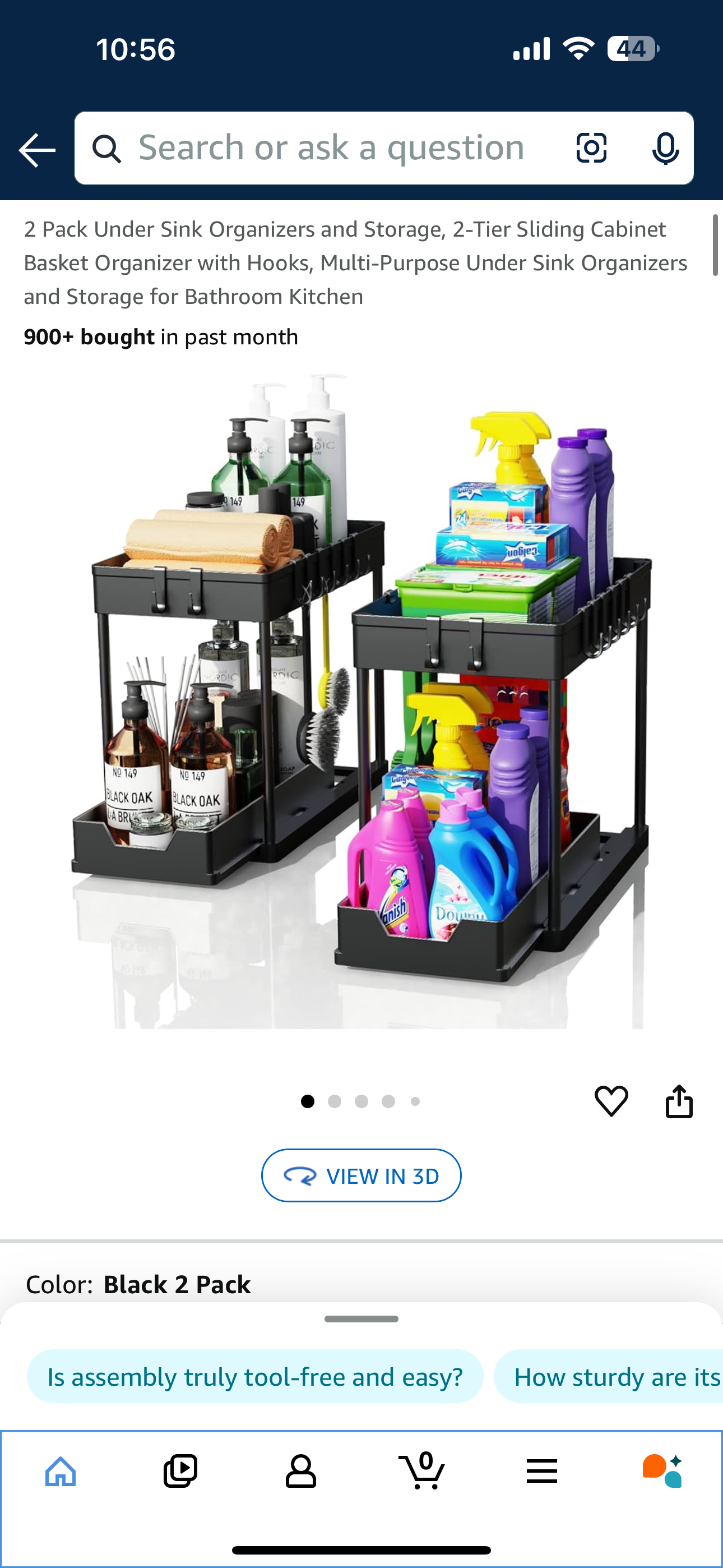The width and height of the screenshot is (723, 1568).
Task: Switch to the Home tab
Action: (x=61, y=1471)
